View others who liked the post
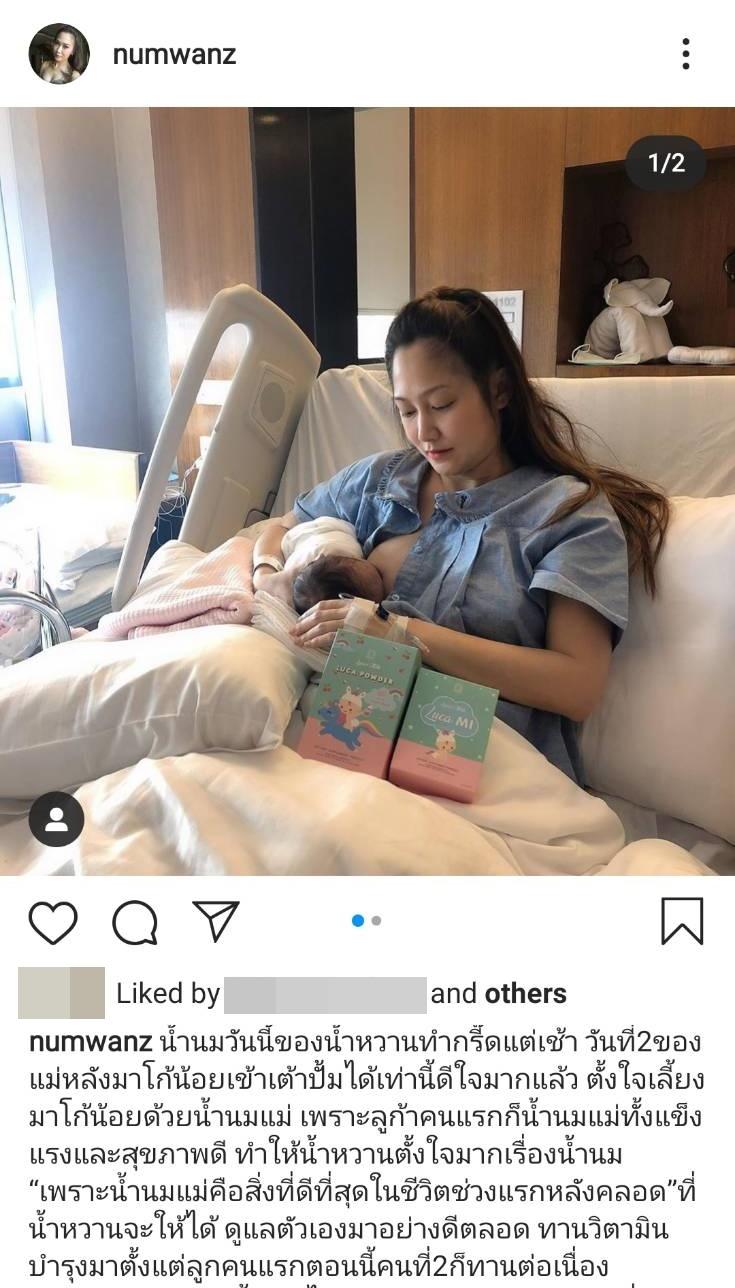 pos(525,994)
